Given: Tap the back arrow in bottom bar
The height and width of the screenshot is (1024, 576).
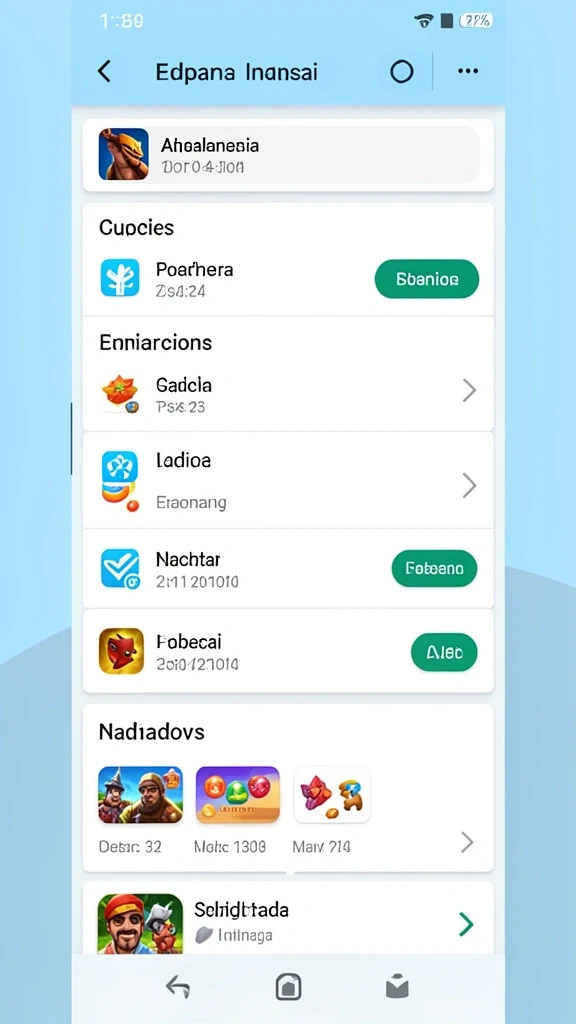Looking at the screenshot, I should tap(178, 987).
